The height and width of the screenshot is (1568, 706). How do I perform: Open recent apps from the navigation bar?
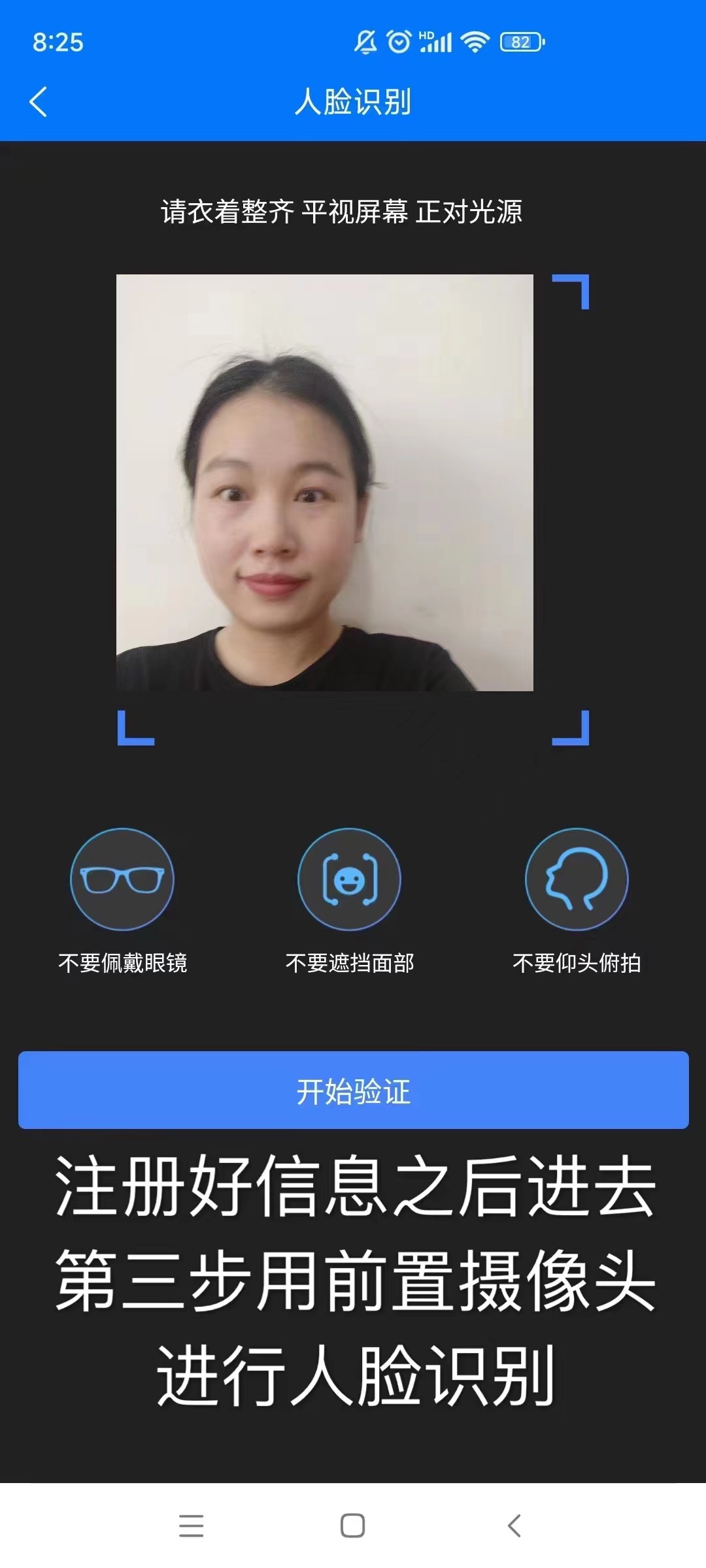click(191, 1526)
